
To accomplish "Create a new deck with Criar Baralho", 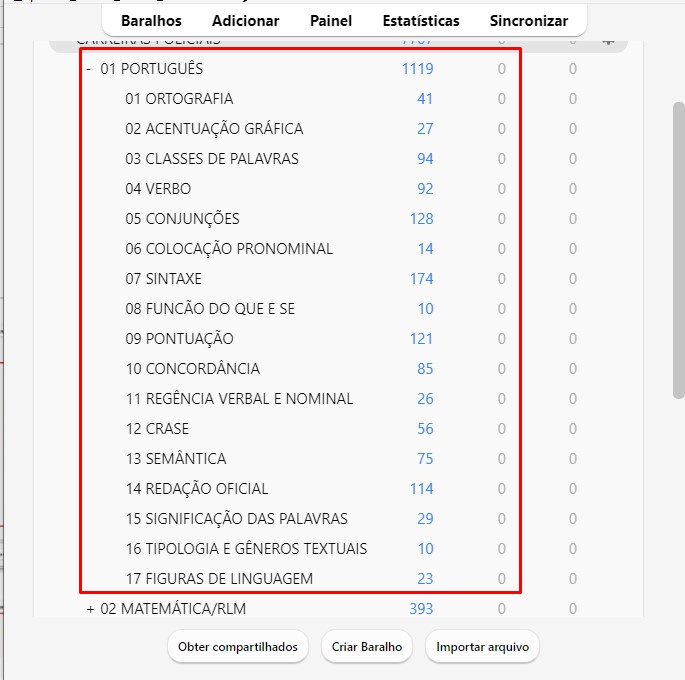I will [x=367, y=647].
